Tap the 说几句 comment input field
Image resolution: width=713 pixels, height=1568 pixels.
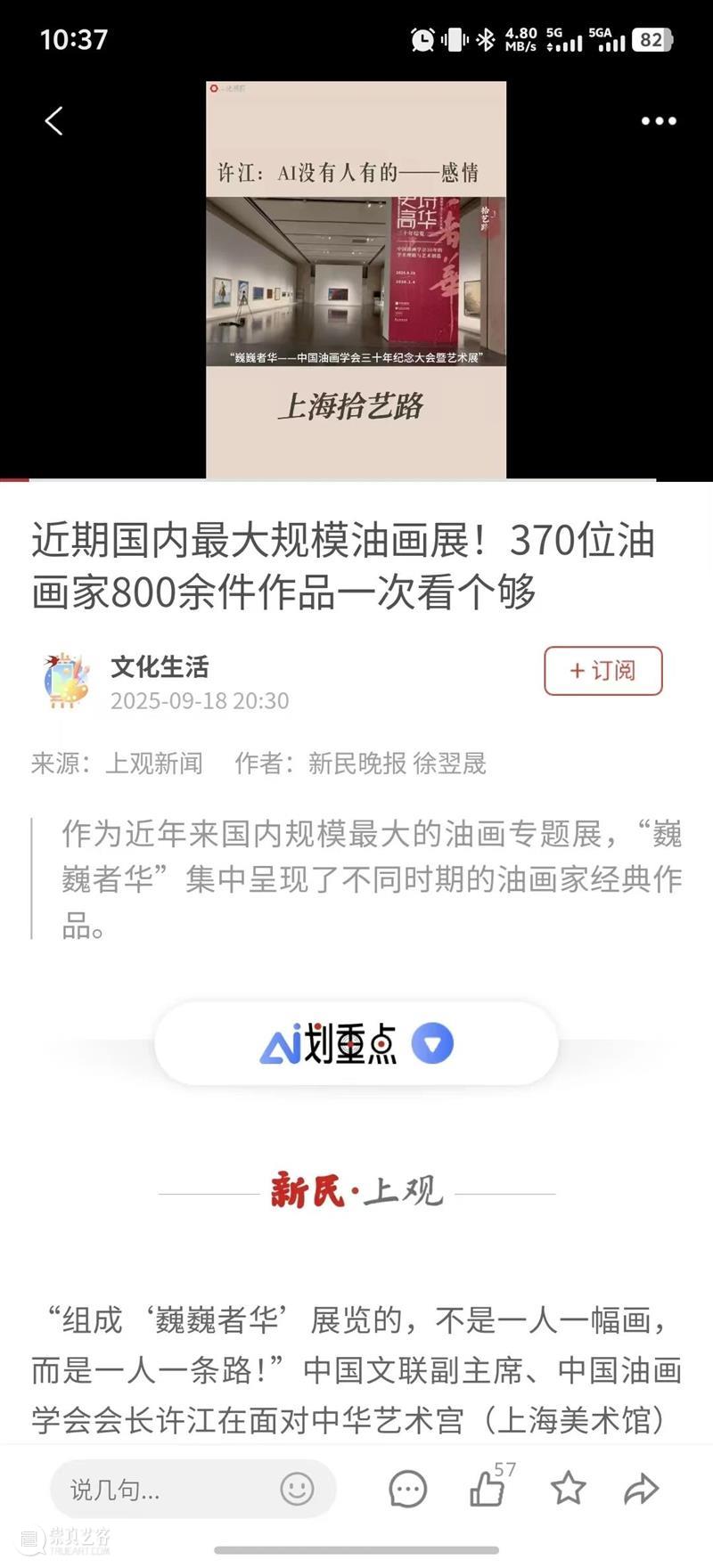click(160, 1490)
